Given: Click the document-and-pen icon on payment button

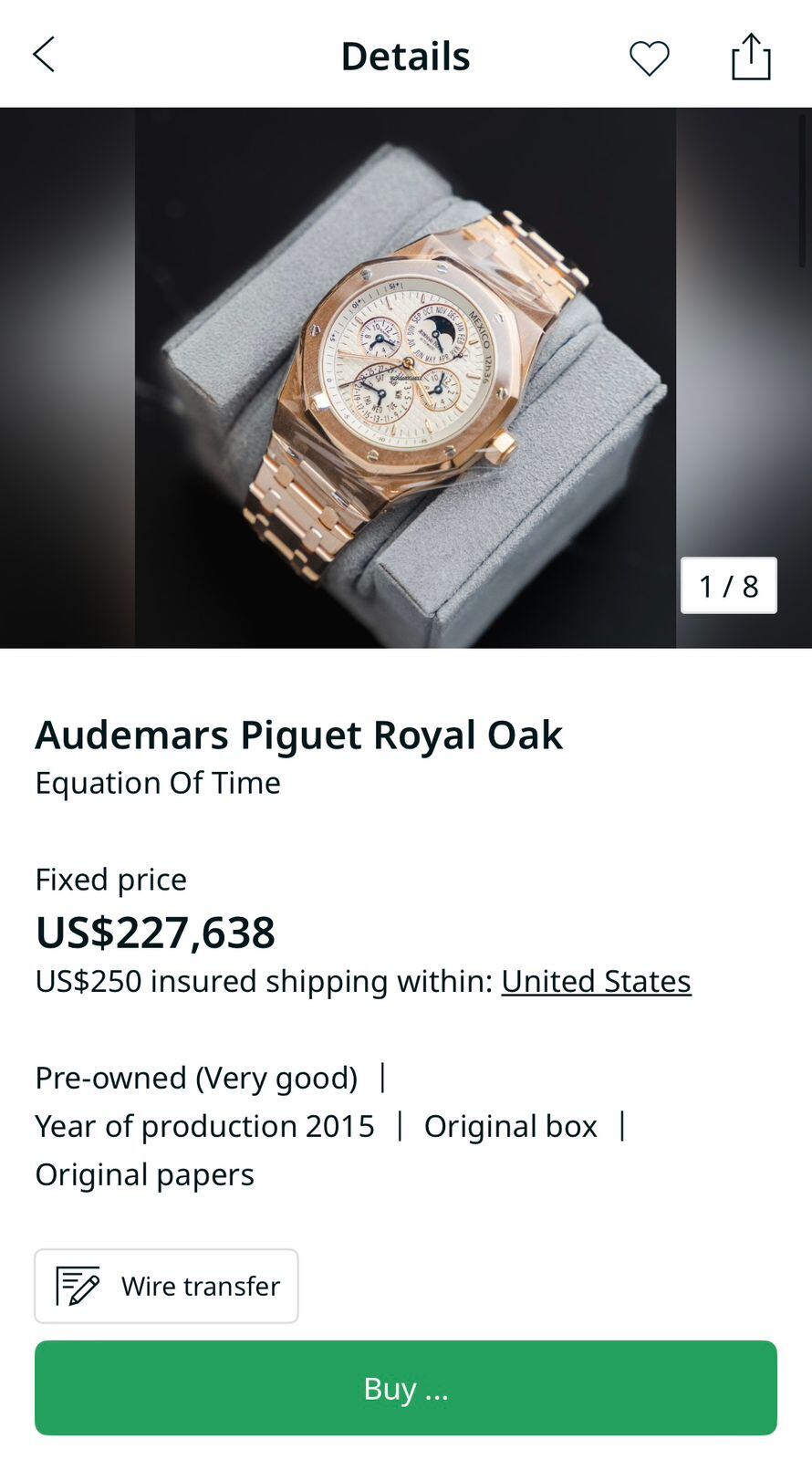Looking at the screenshot, I should point(78,1286).
